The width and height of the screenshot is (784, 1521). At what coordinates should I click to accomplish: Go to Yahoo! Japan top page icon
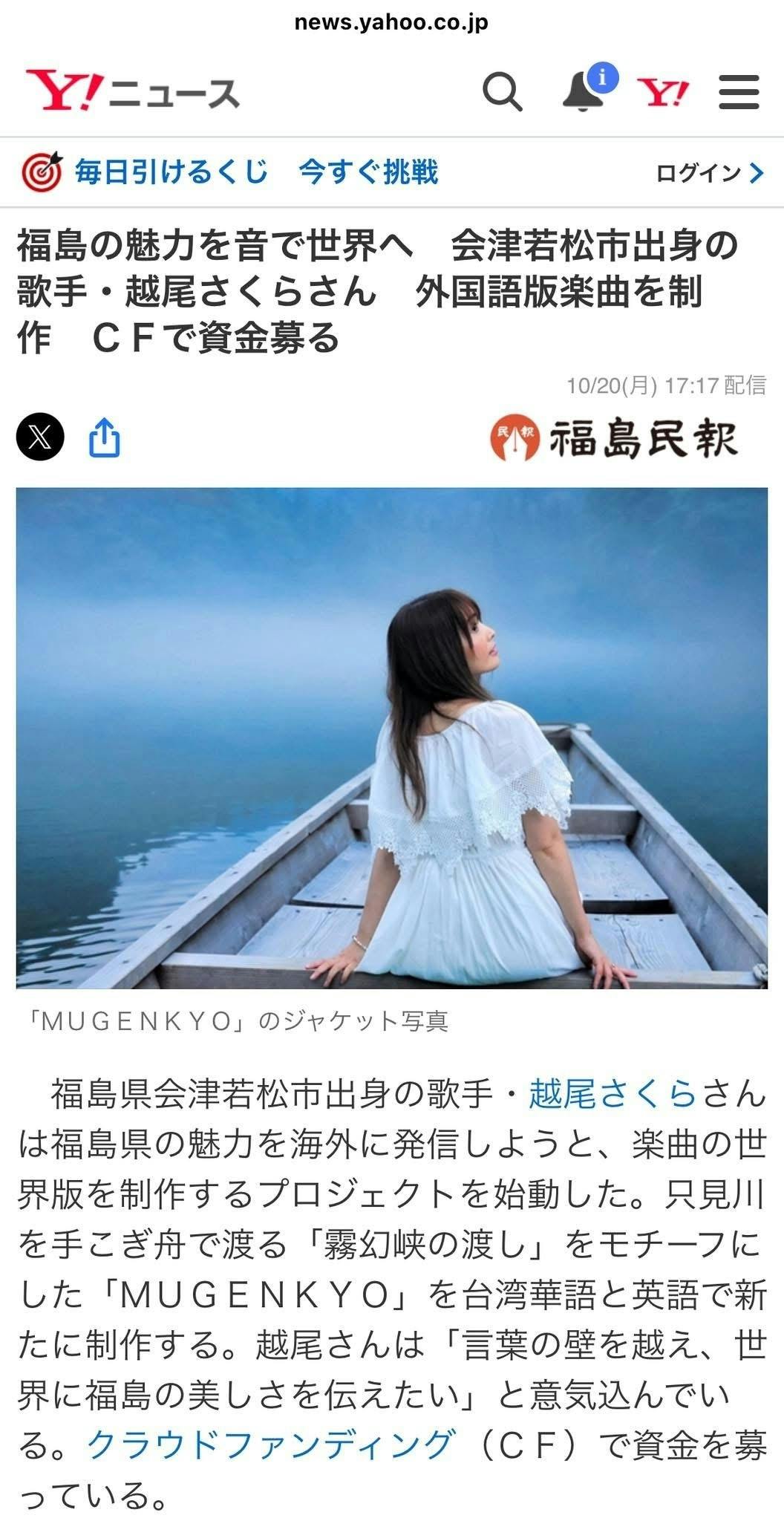(x=663, y=93)
